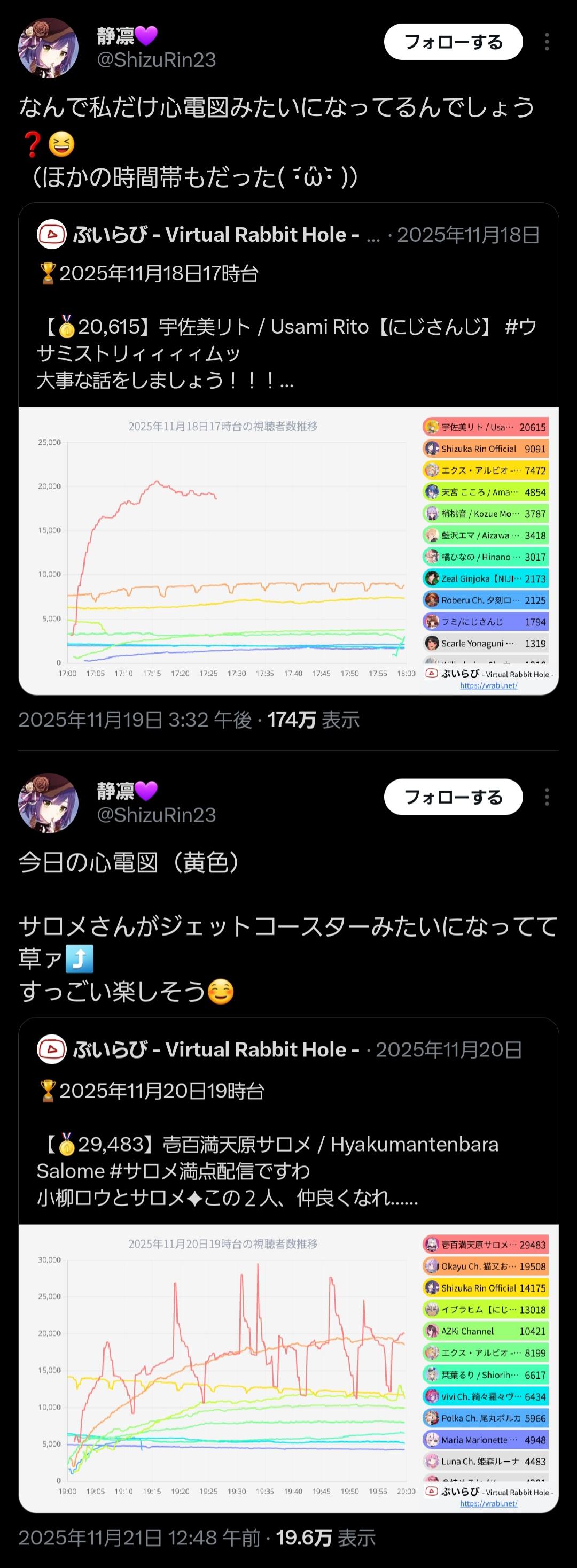Viewport: 577px width, 1568px height.
Task: View the 17時台 viewer chart image
Action: (288, 550)
